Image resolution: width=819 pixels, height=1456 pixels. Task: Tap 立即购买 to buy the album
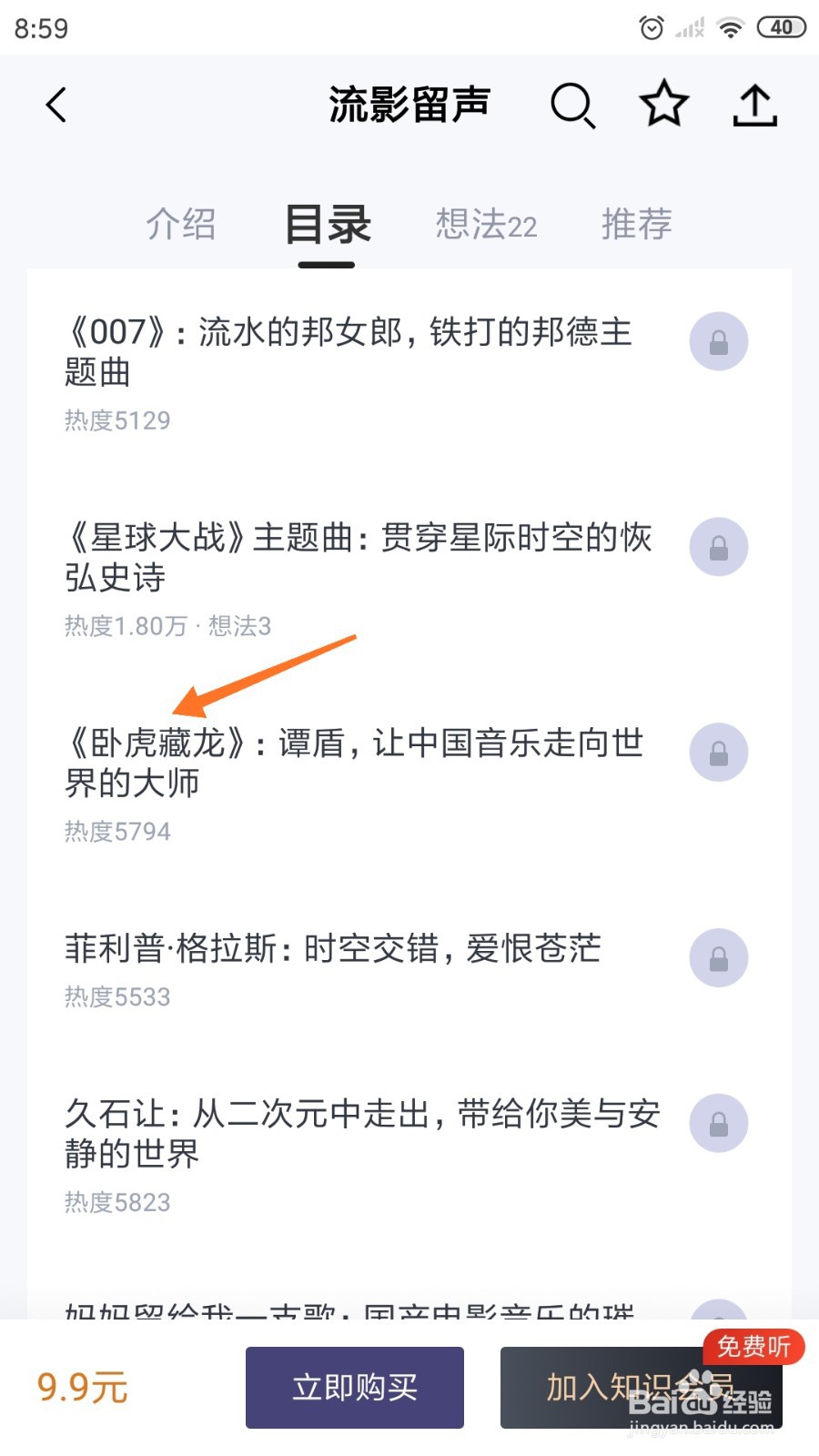point(354,1387)
